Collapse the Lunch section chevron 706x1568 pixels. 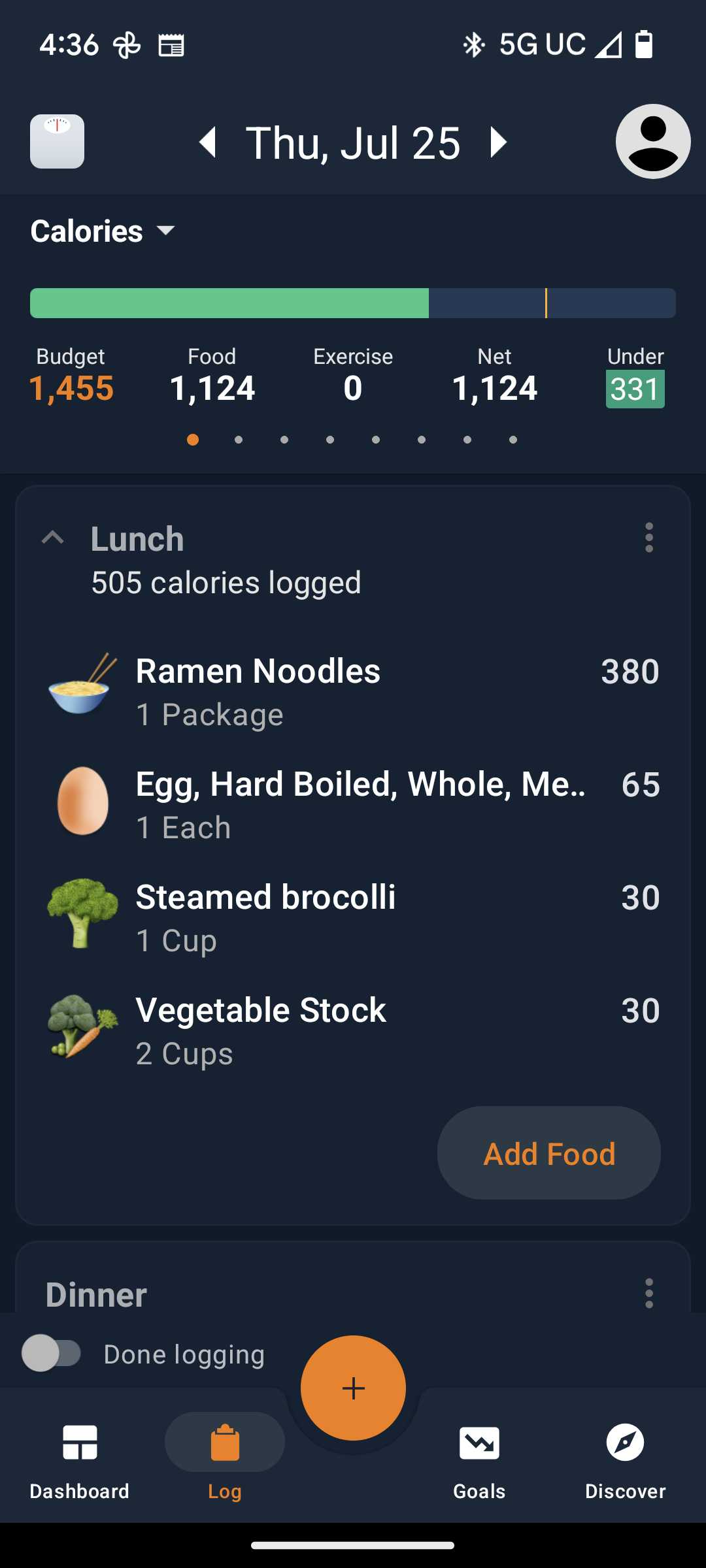(x=54, y=537)
